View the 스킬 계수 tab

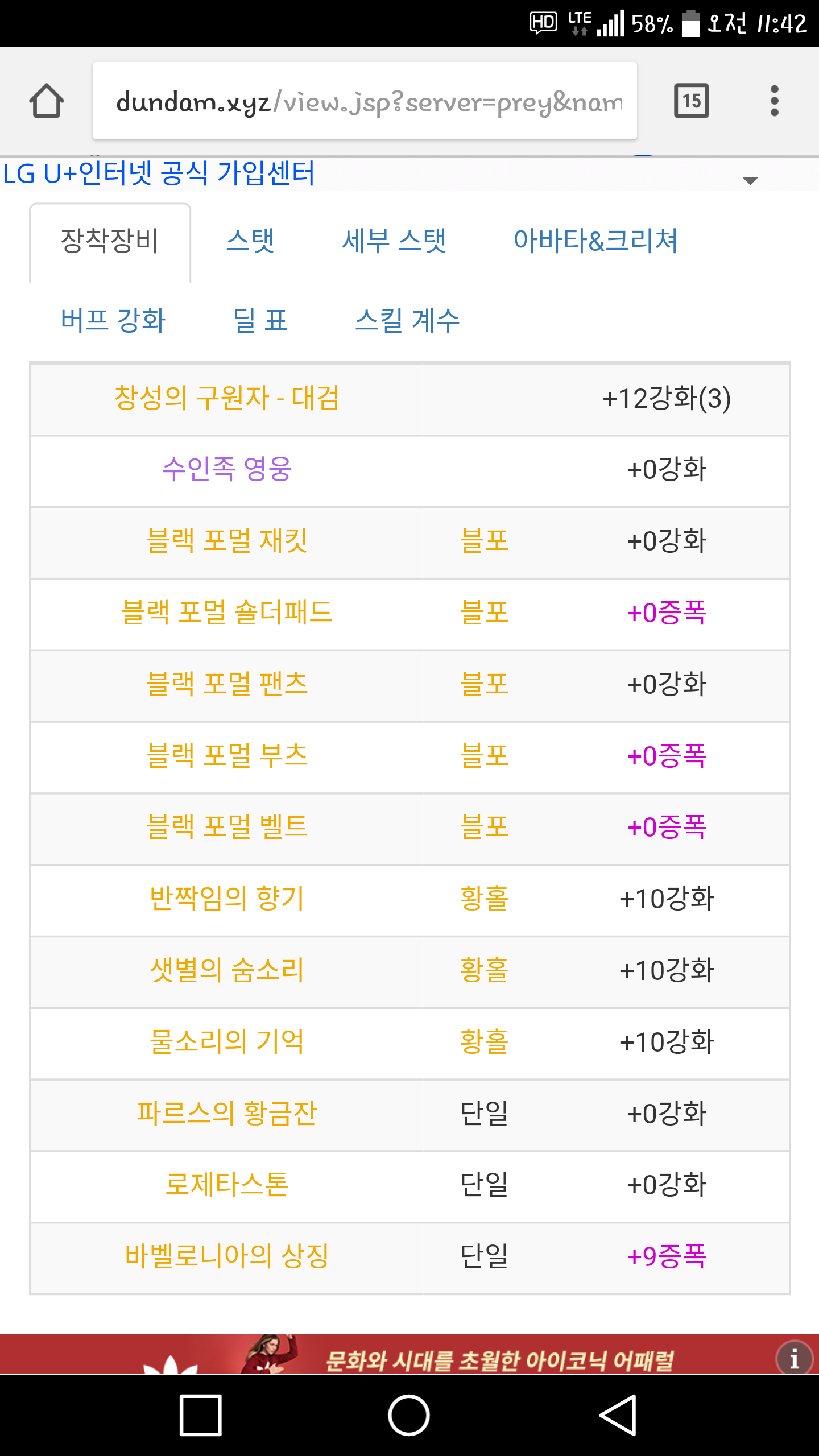407,320
